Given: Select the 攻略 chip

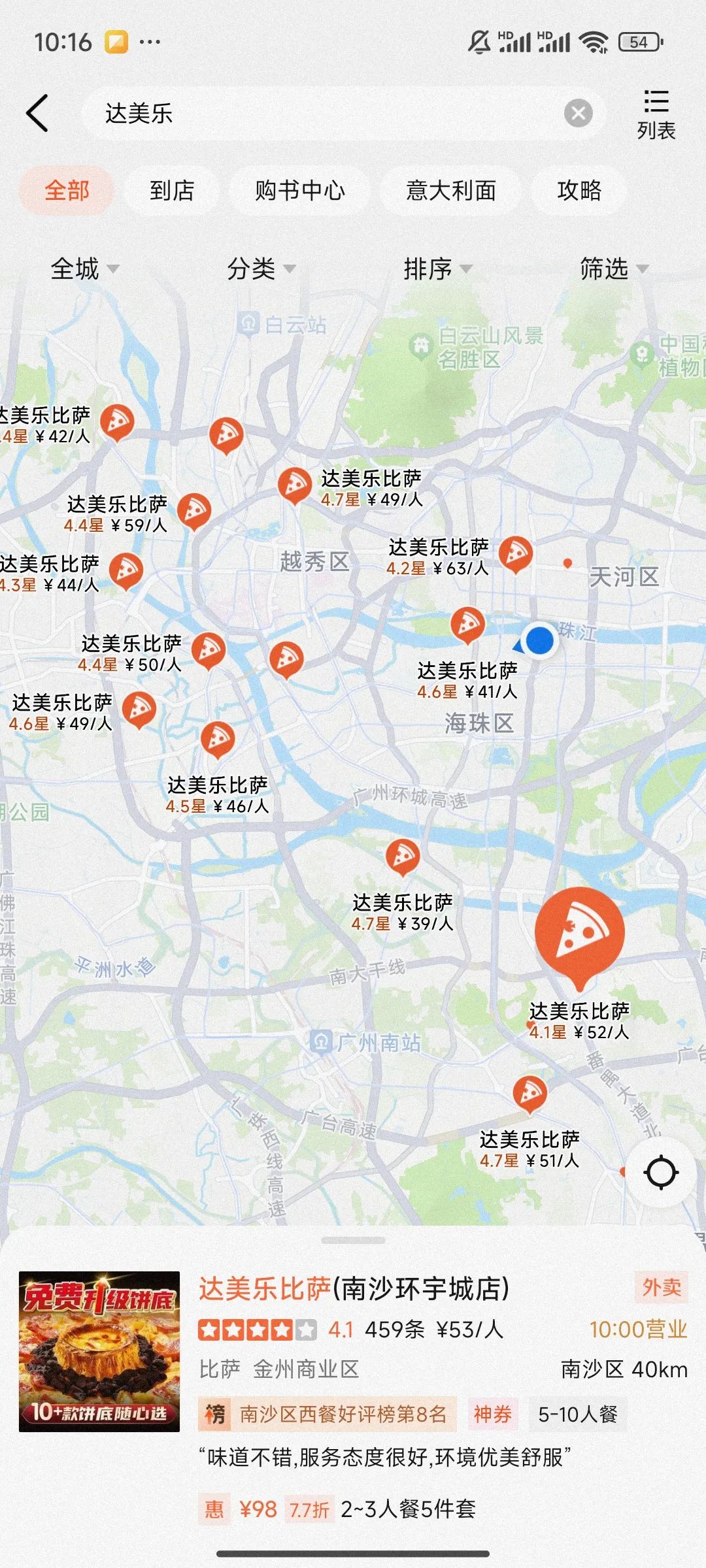Looking at the screenshot, I should pyautogui.click(x=579, y=191).
